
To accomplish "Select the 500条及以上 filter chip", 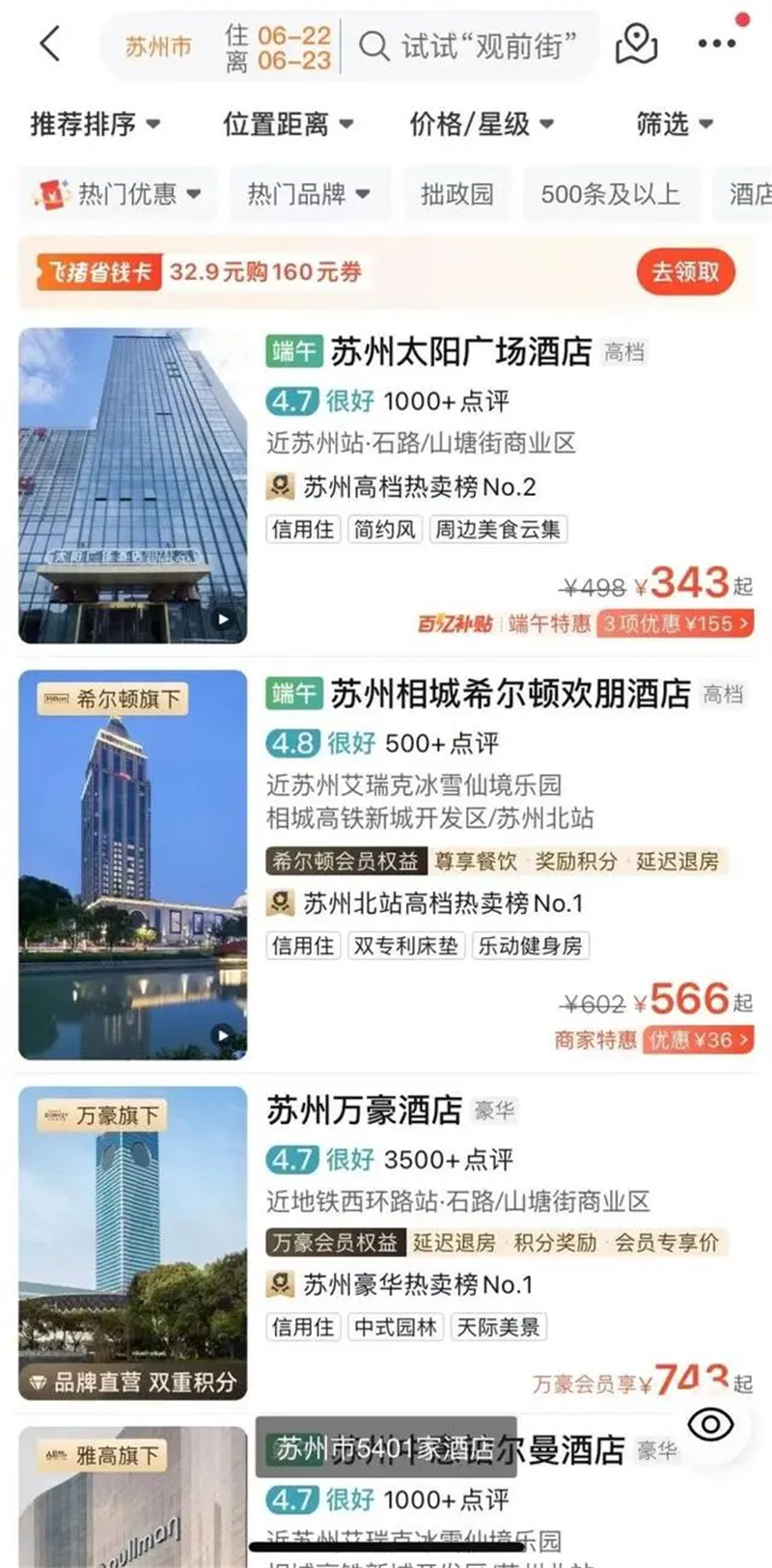I will click(x=610, y=194).
